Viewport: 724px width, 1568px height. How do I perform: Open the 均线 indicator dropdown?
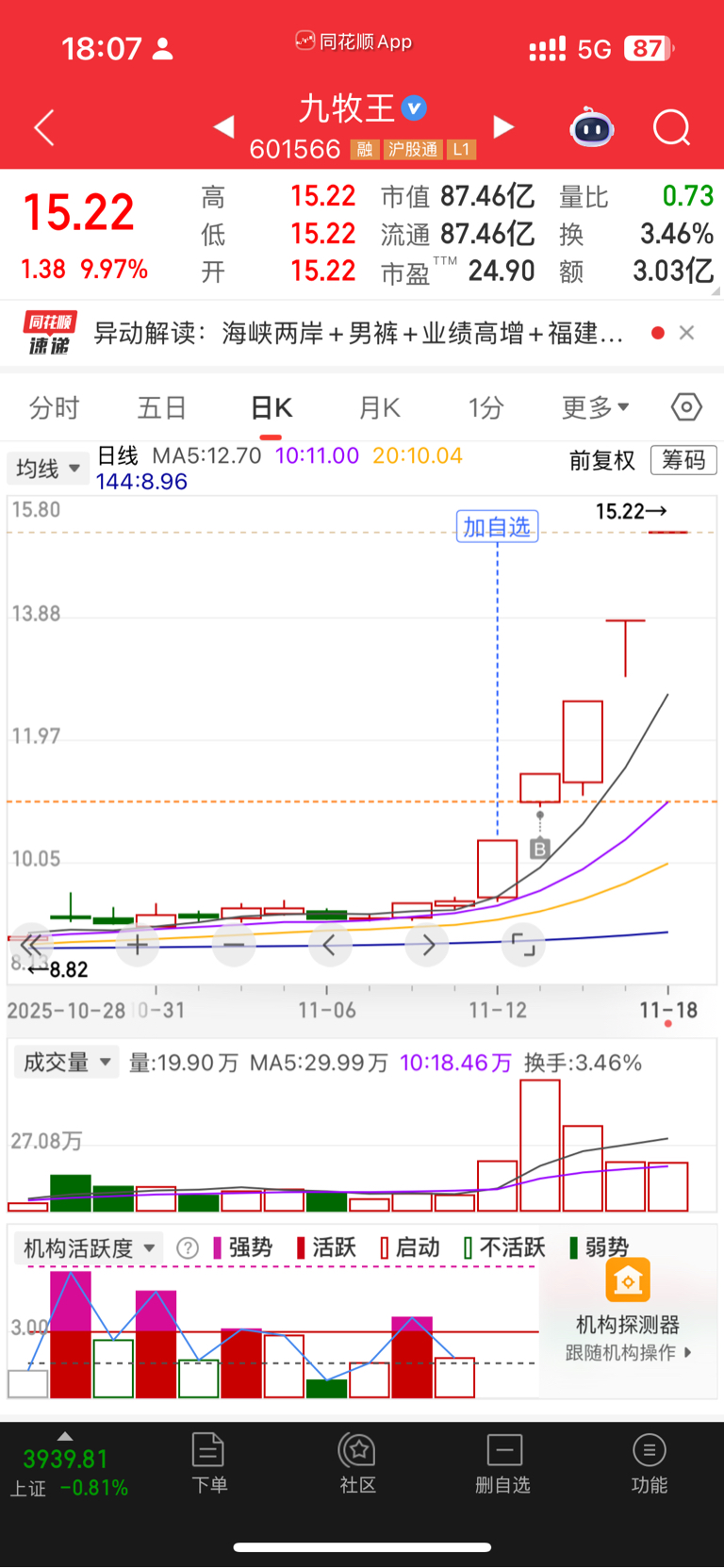48,469
